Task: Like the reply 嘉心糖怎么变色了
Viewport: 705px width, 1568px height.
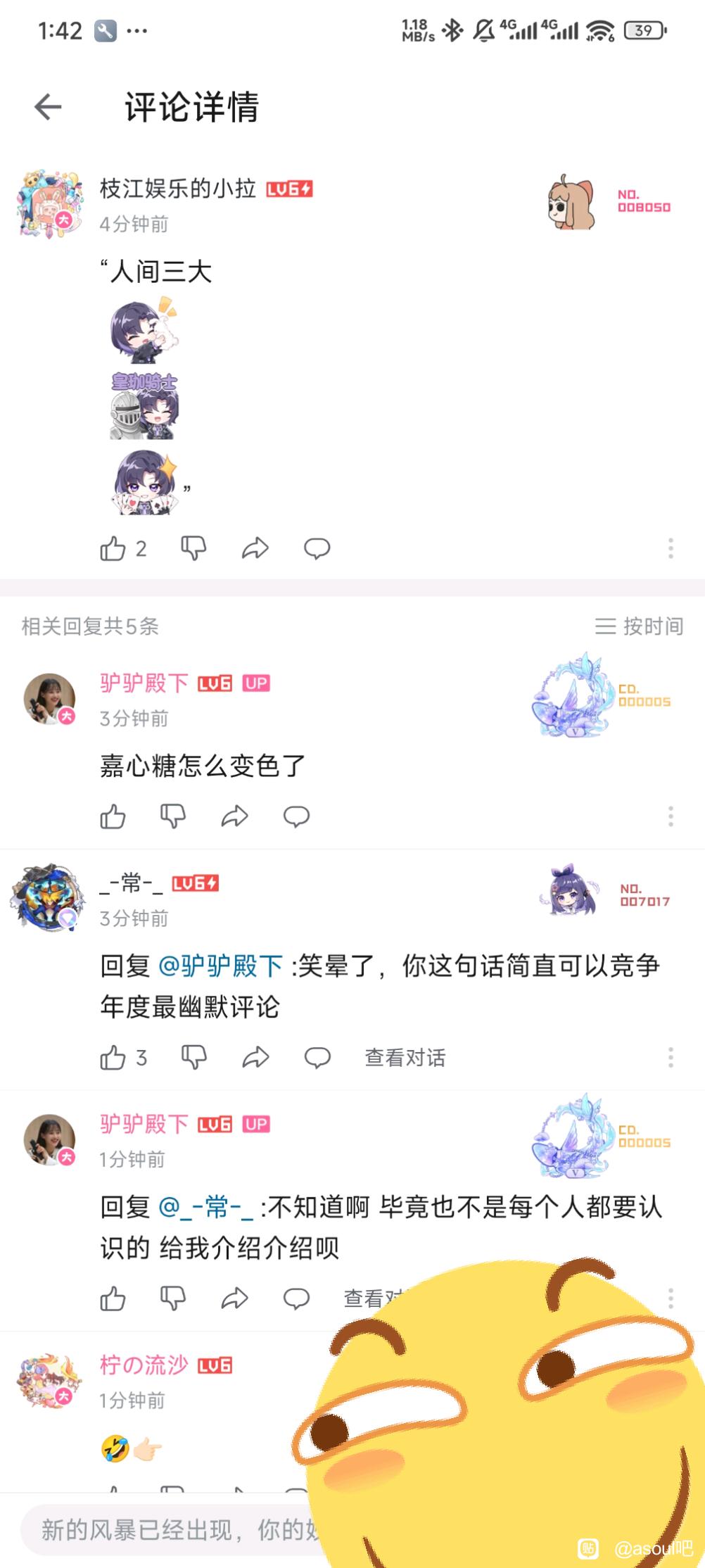Action: (113, 816)
